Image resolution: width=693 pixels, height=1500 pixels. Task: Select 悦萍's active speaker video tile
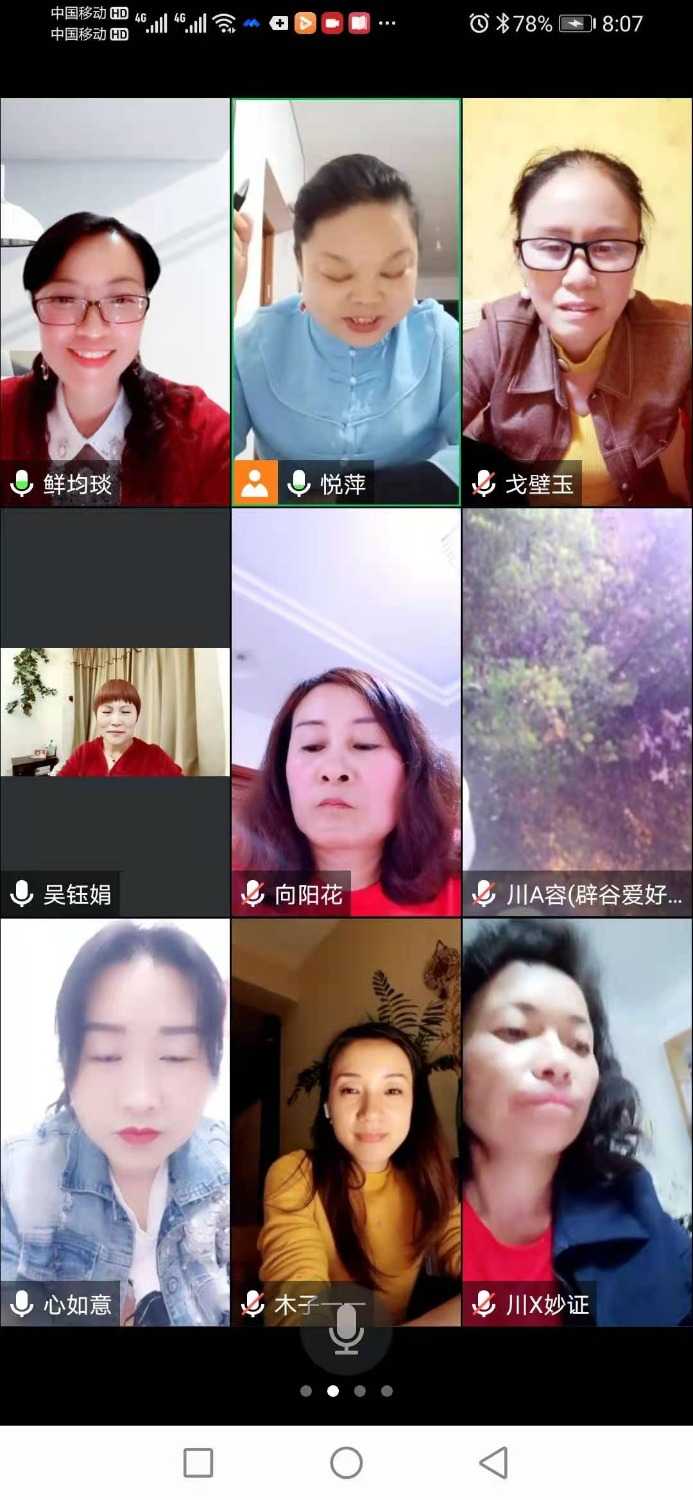pyautogui.click(x=346, y=300)
